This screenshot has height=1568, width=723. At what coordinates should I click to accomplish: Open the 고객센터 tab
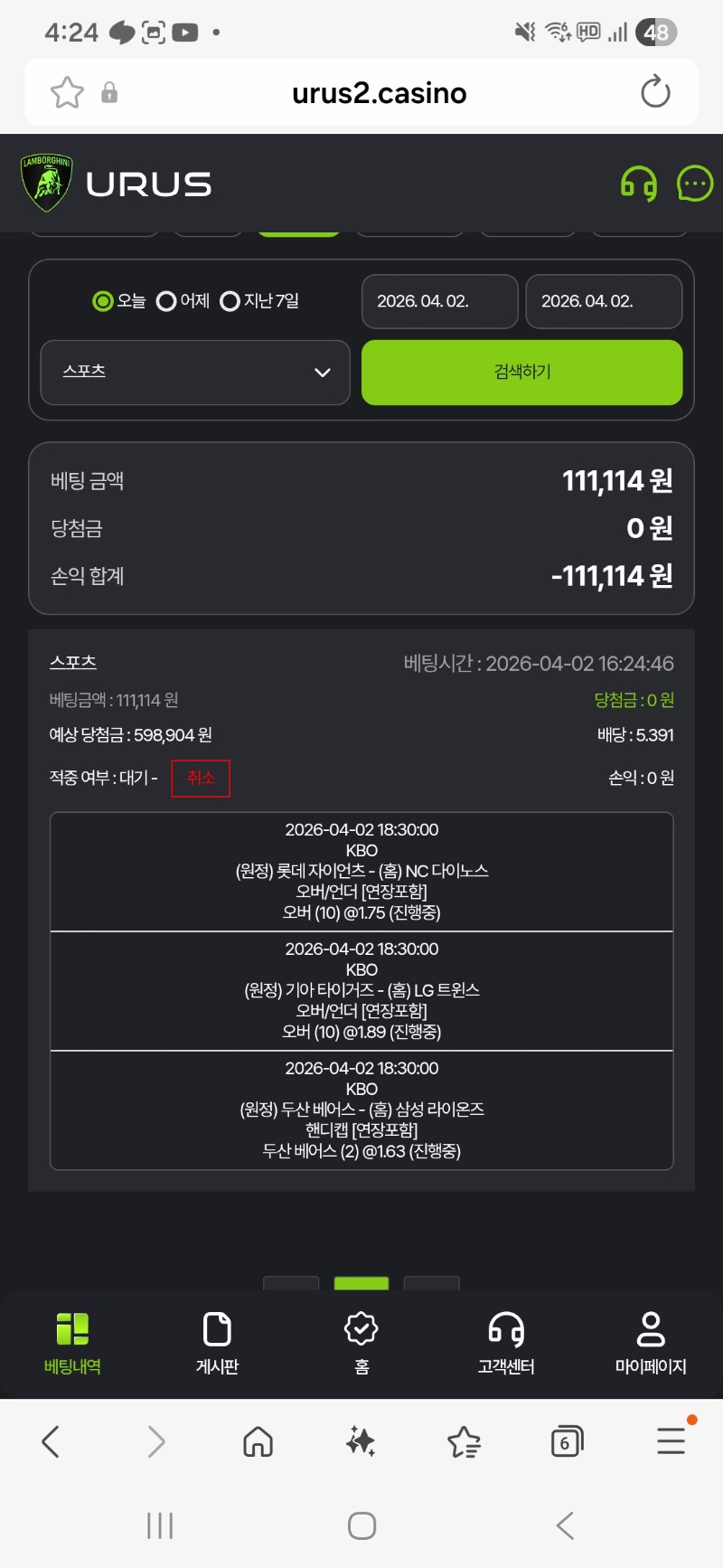[x=506, y=1343]
